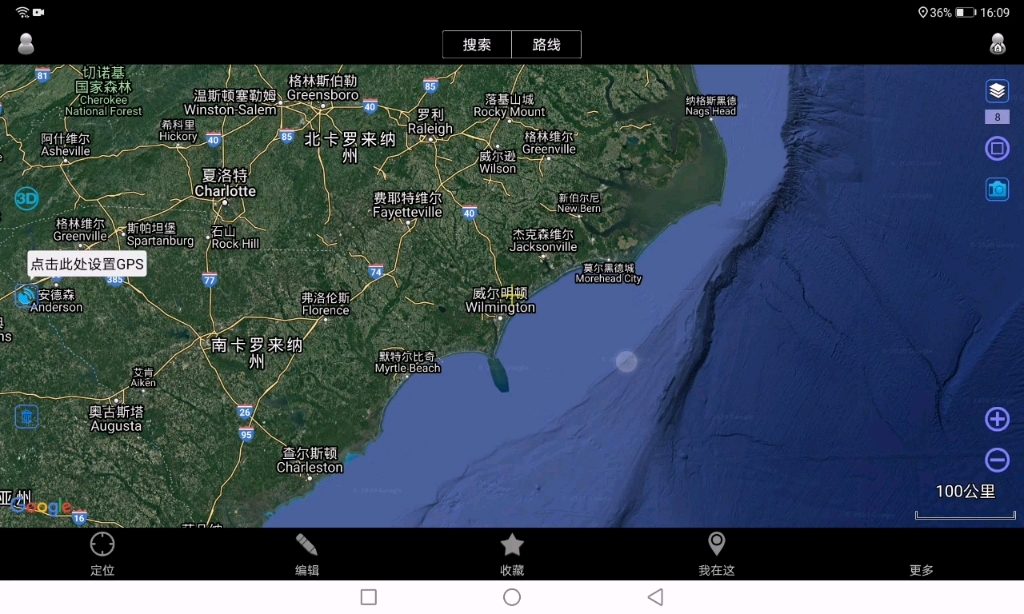Open the 路线 route button
The height and width of the screenshot is (614, 1024).
tap(546, 45)
